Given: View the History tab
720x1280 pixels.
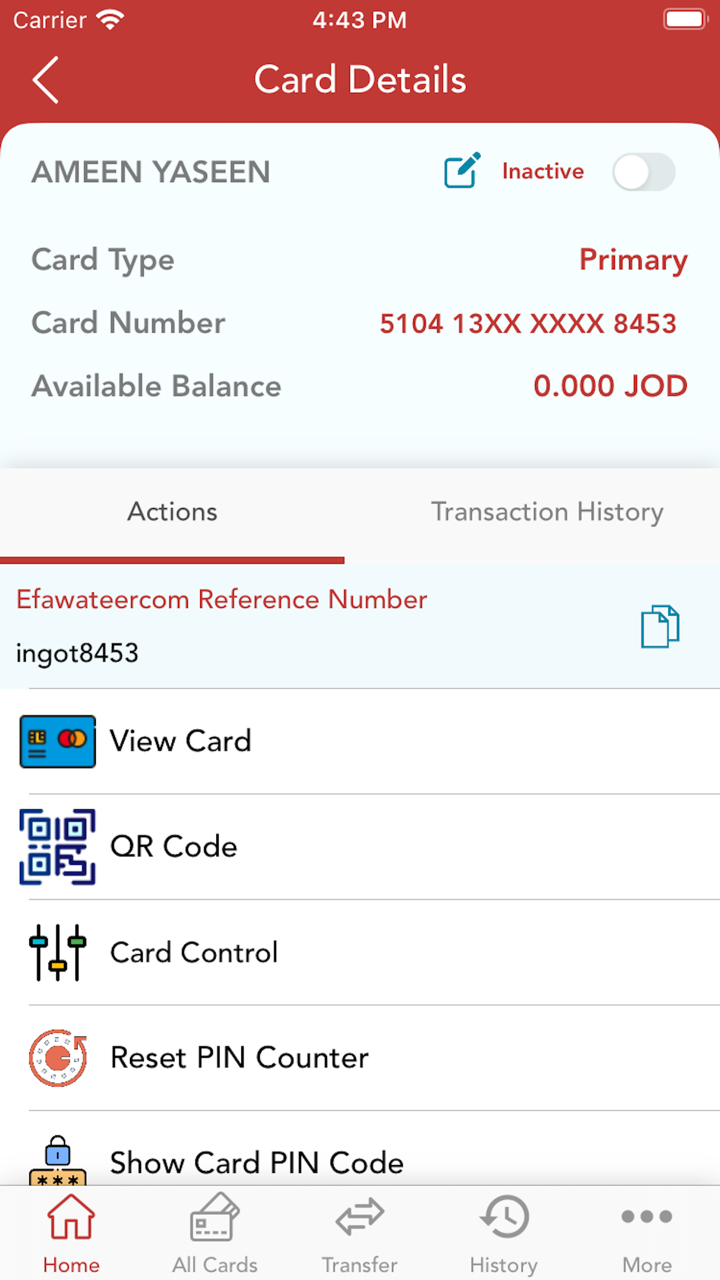Looking at the screenshot, I should 504,1234.
